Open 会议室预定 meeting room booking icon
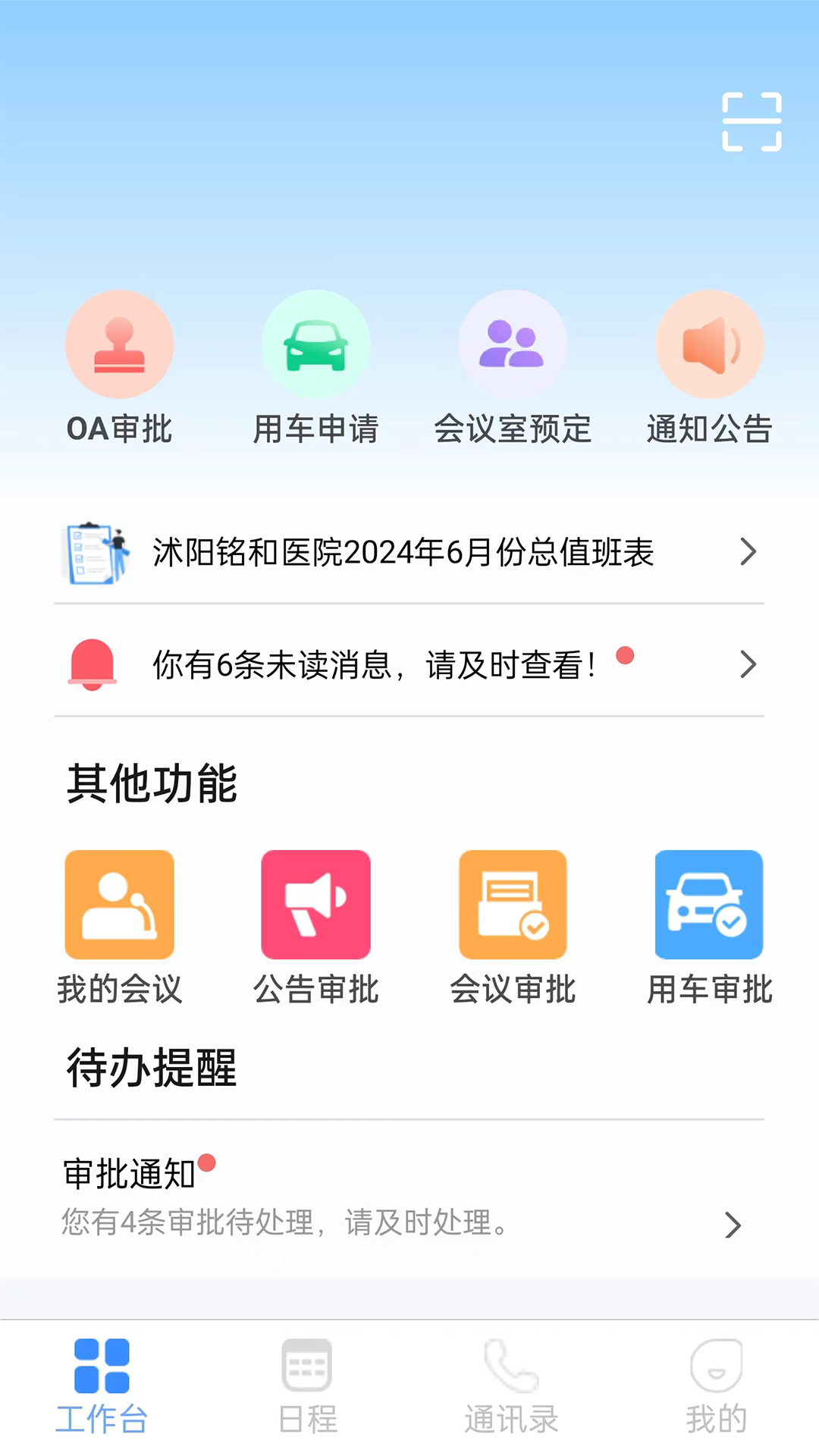The image size is (819, 1456). click(x=513, y=344)
